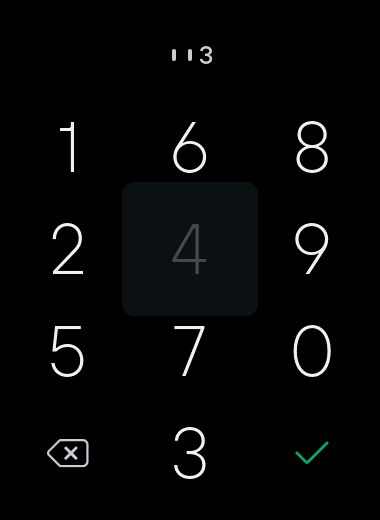Select digit 8 on the PIN pad
Image resolution: width=380 pixels, height=520 pixels.
click(x=312, y=147)
